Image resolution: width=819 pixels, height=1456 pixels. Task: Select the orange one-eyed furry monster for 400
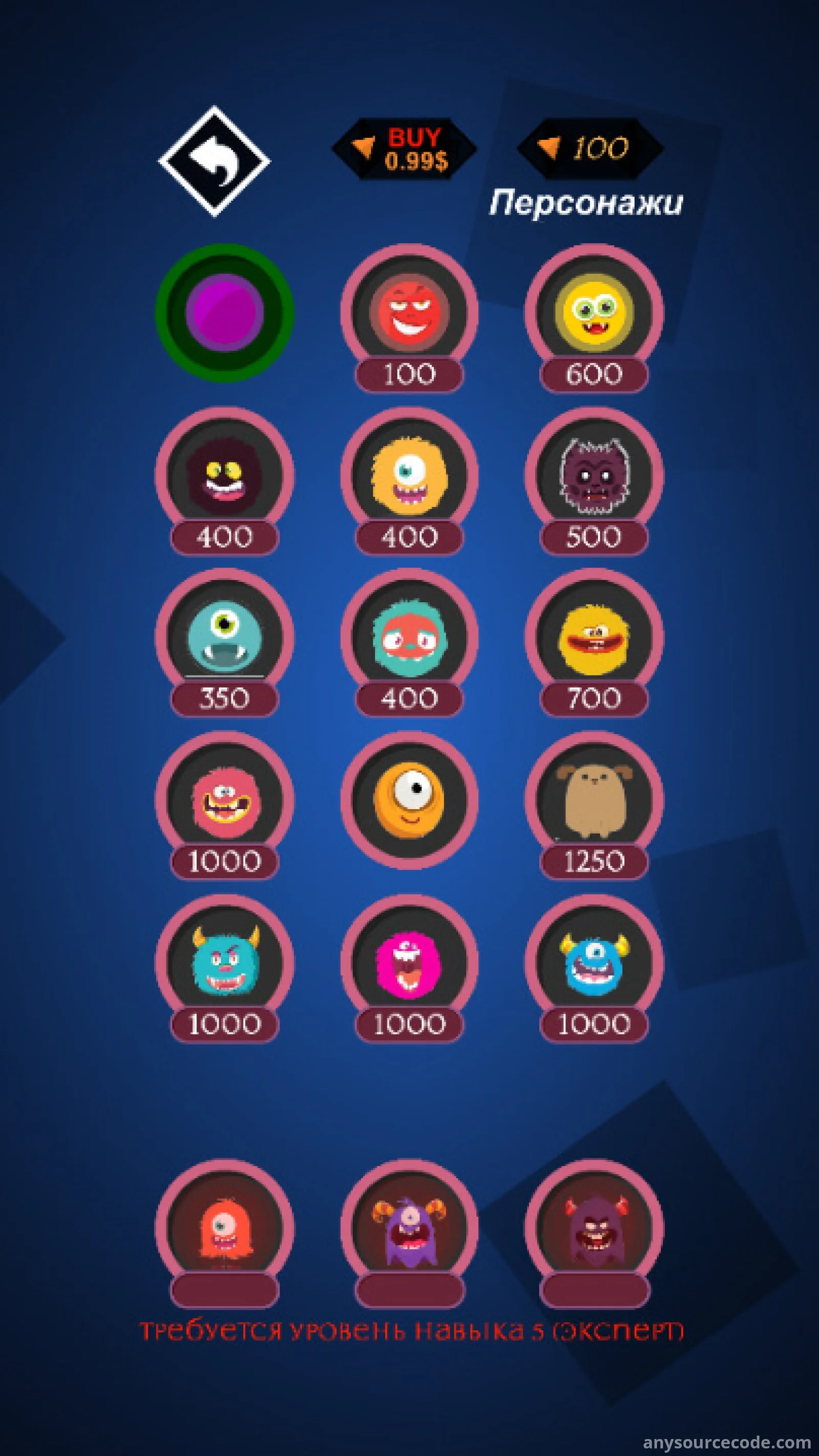pos(409,476)
